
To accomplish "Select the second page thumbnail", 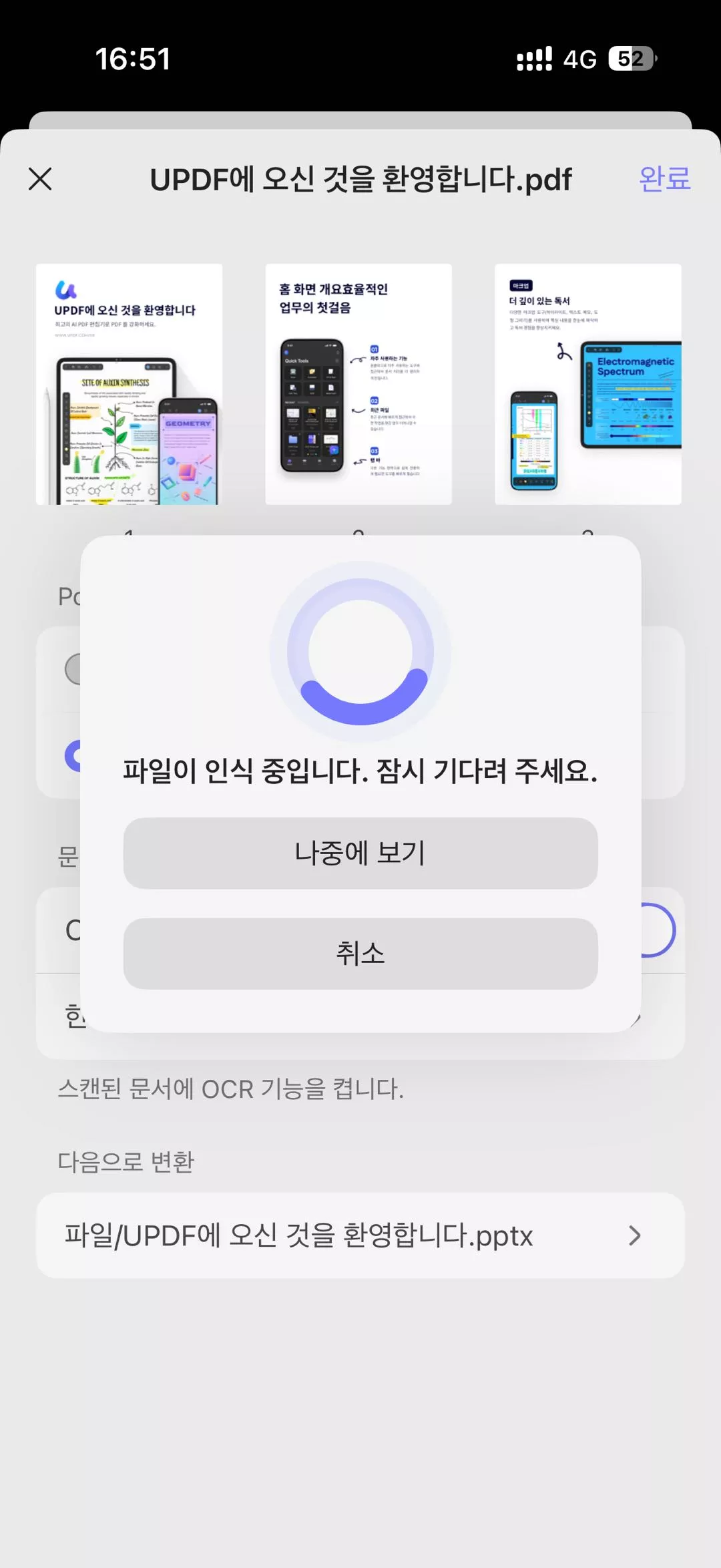I will coord(358,384).
